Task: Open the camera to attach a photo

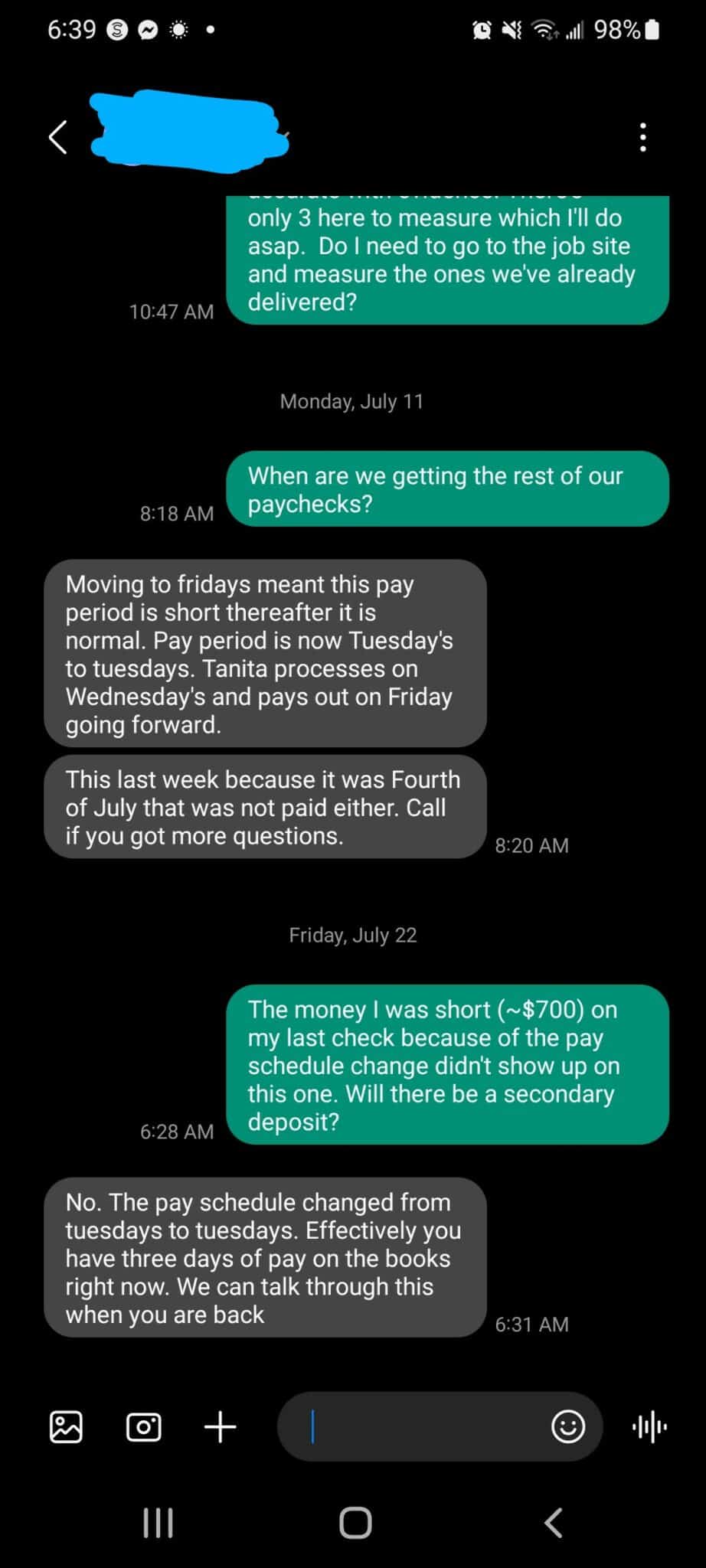Action: point(143,1426)
